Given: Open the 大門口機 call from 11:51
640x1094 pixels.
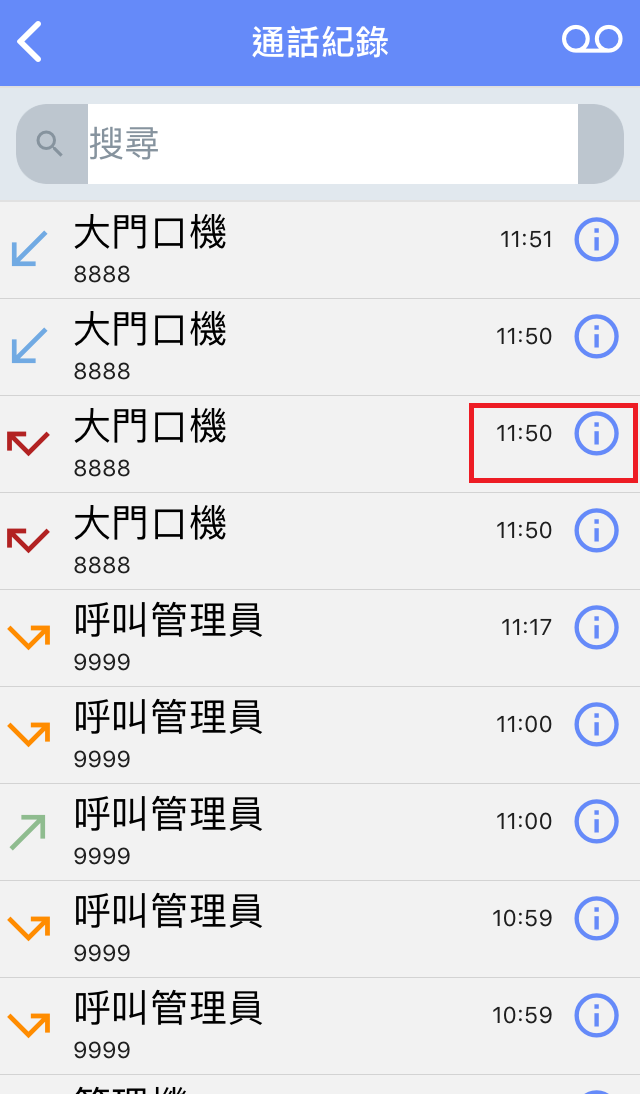Looking at the screenshot, I should 320,250.
